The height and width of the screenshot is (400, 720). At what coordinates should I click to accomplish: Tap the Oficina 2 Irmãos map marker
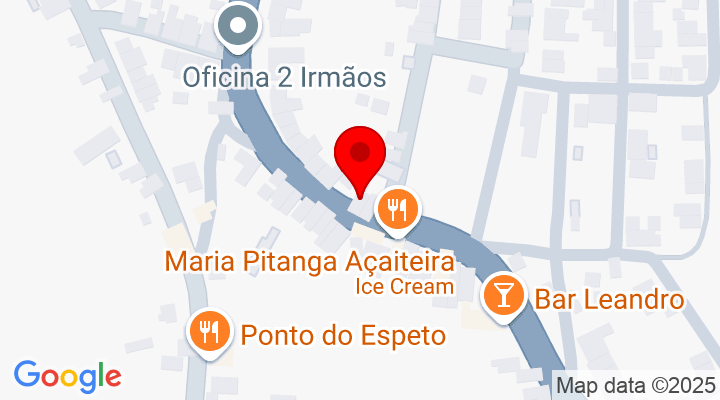[239, 27]
